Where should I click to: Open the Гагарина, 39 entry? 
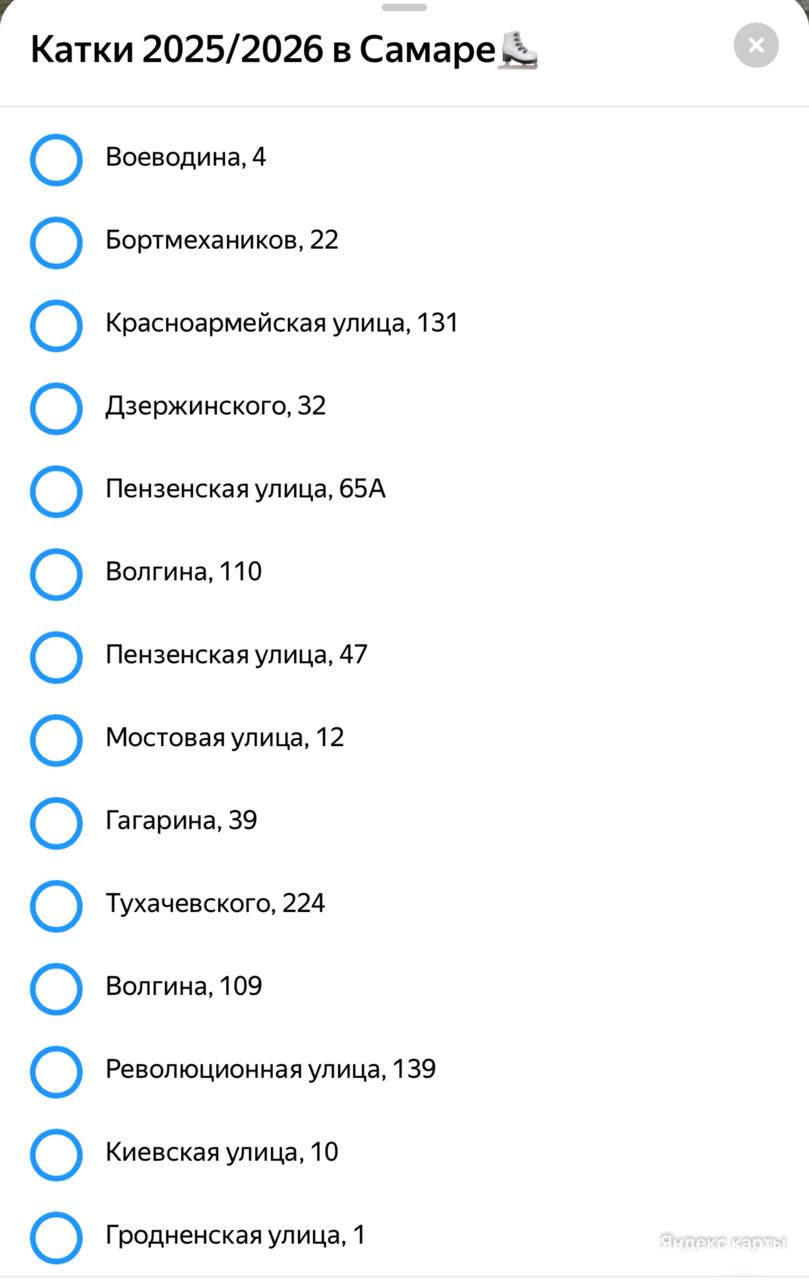click(181, 821)
